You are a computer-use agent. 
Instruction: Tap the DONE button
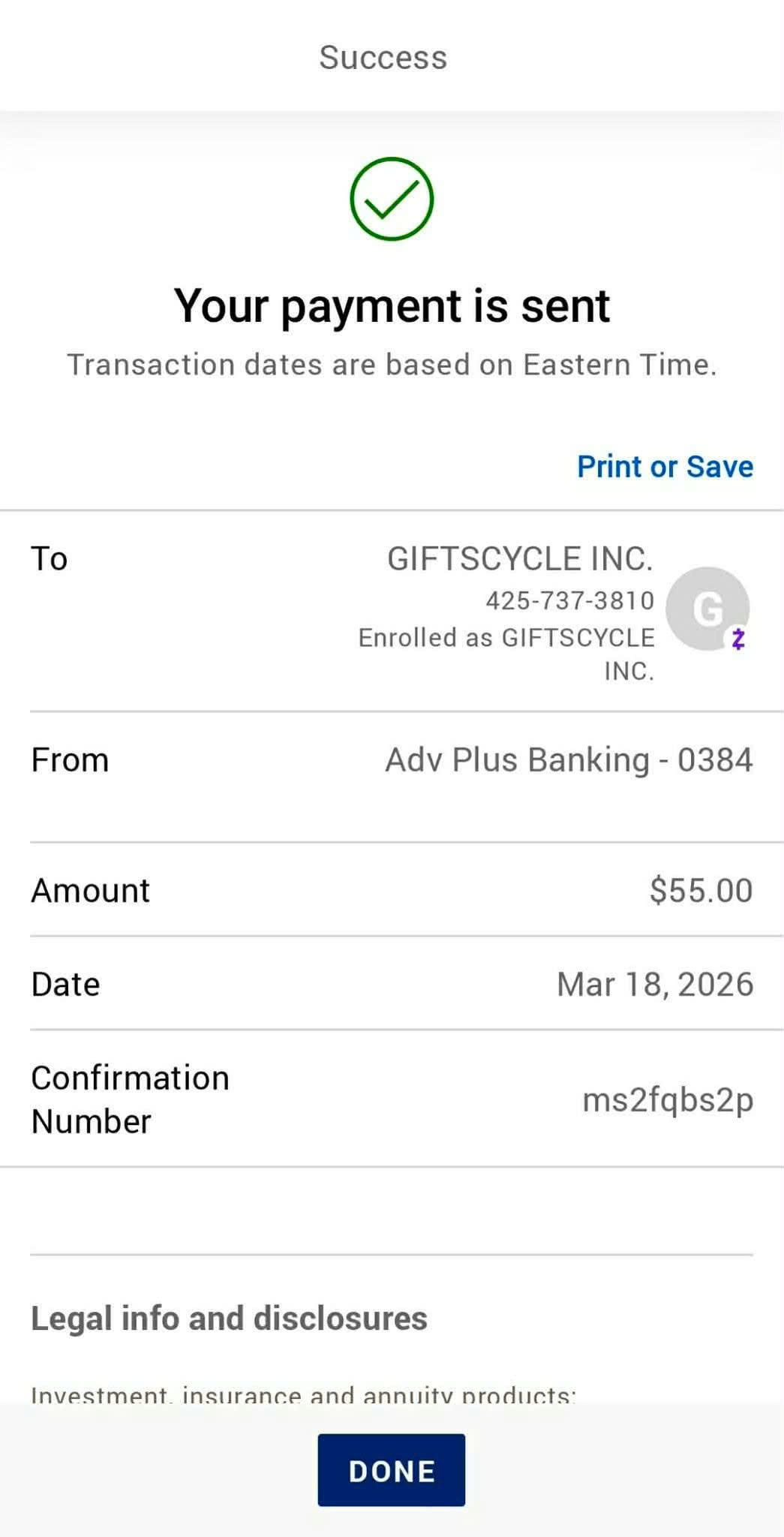(391, 1470)
